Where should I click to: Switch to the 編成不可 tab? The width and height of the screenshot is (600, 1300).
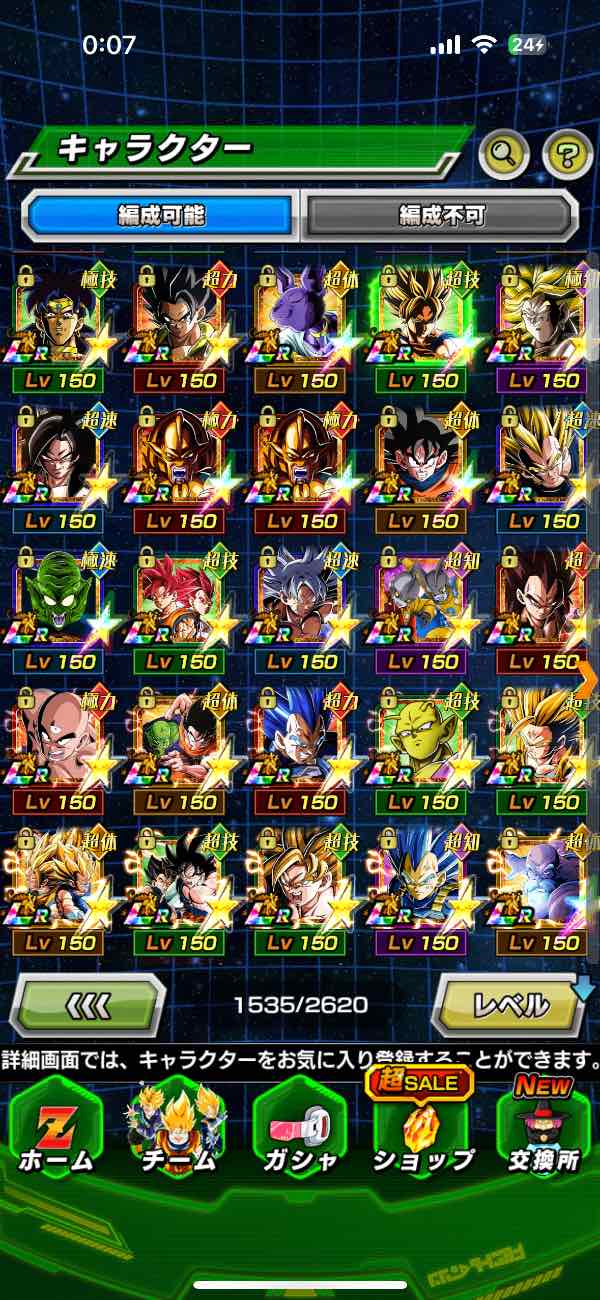[x=441, y=214]
